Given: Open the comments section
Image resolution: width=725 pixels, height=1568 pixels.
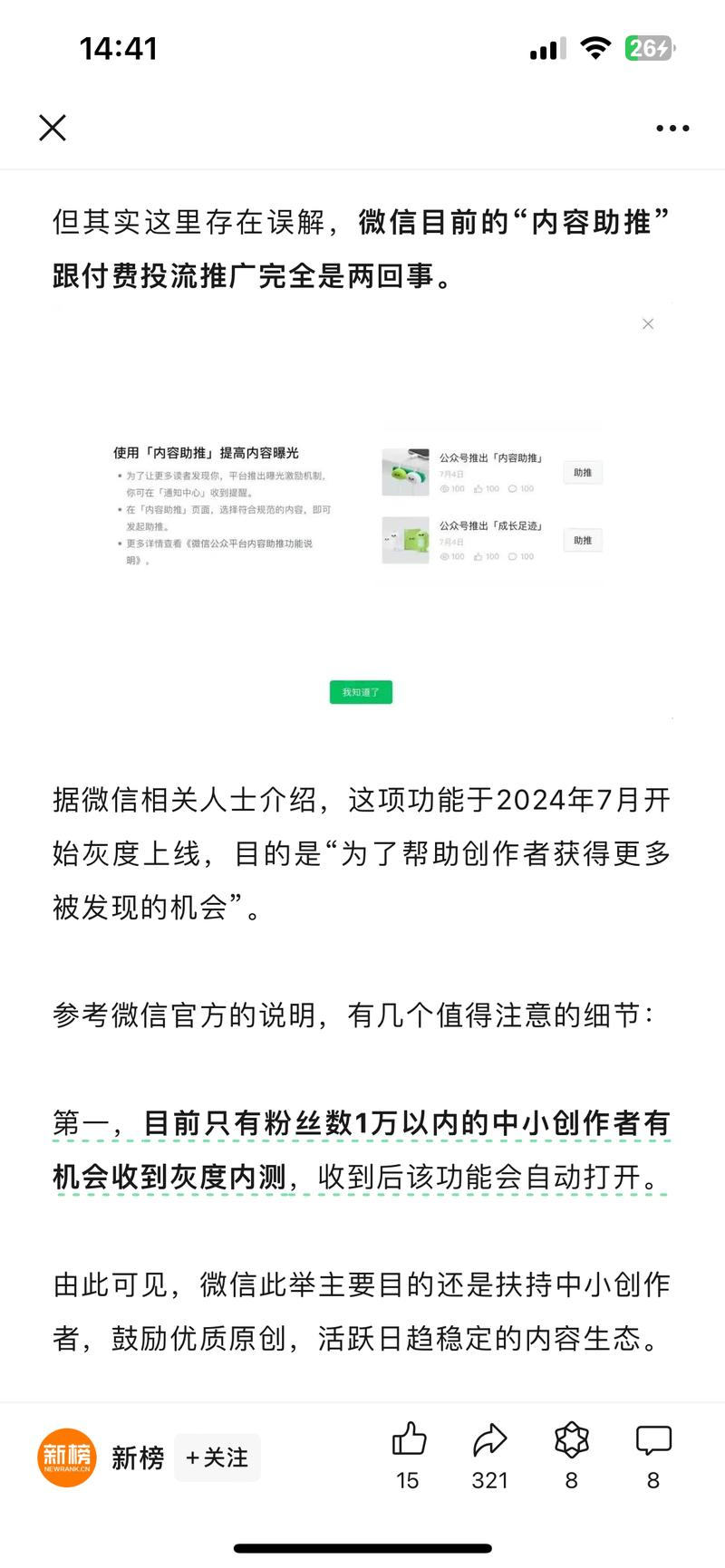Looking at the screenshot, I should click(652, 1439).
